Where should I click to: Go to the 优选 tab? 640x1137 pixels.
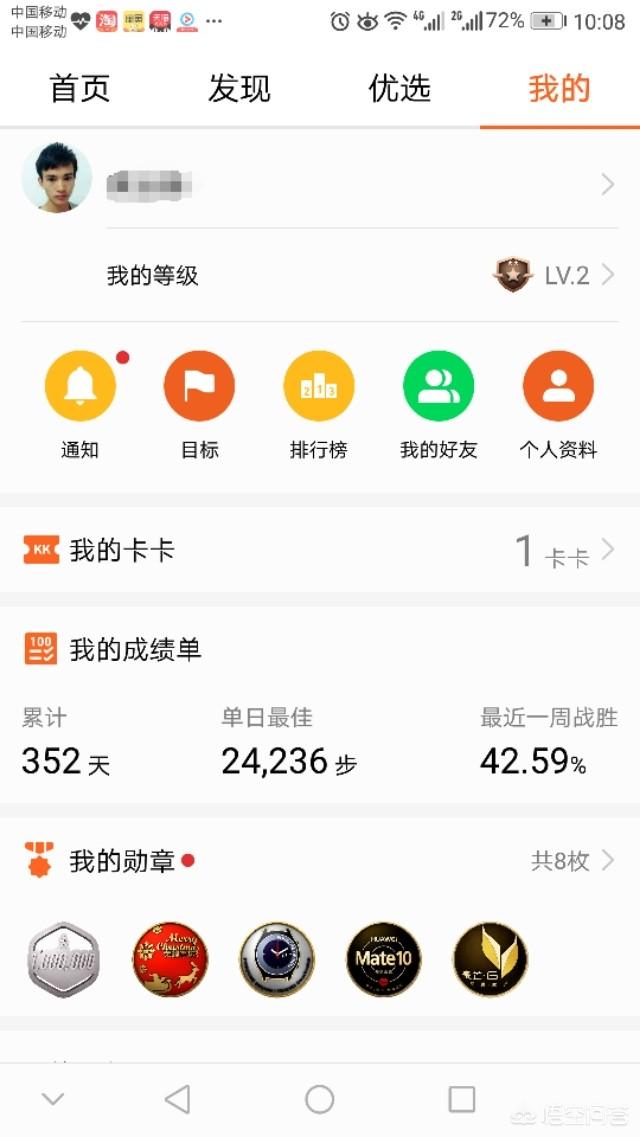399,89
